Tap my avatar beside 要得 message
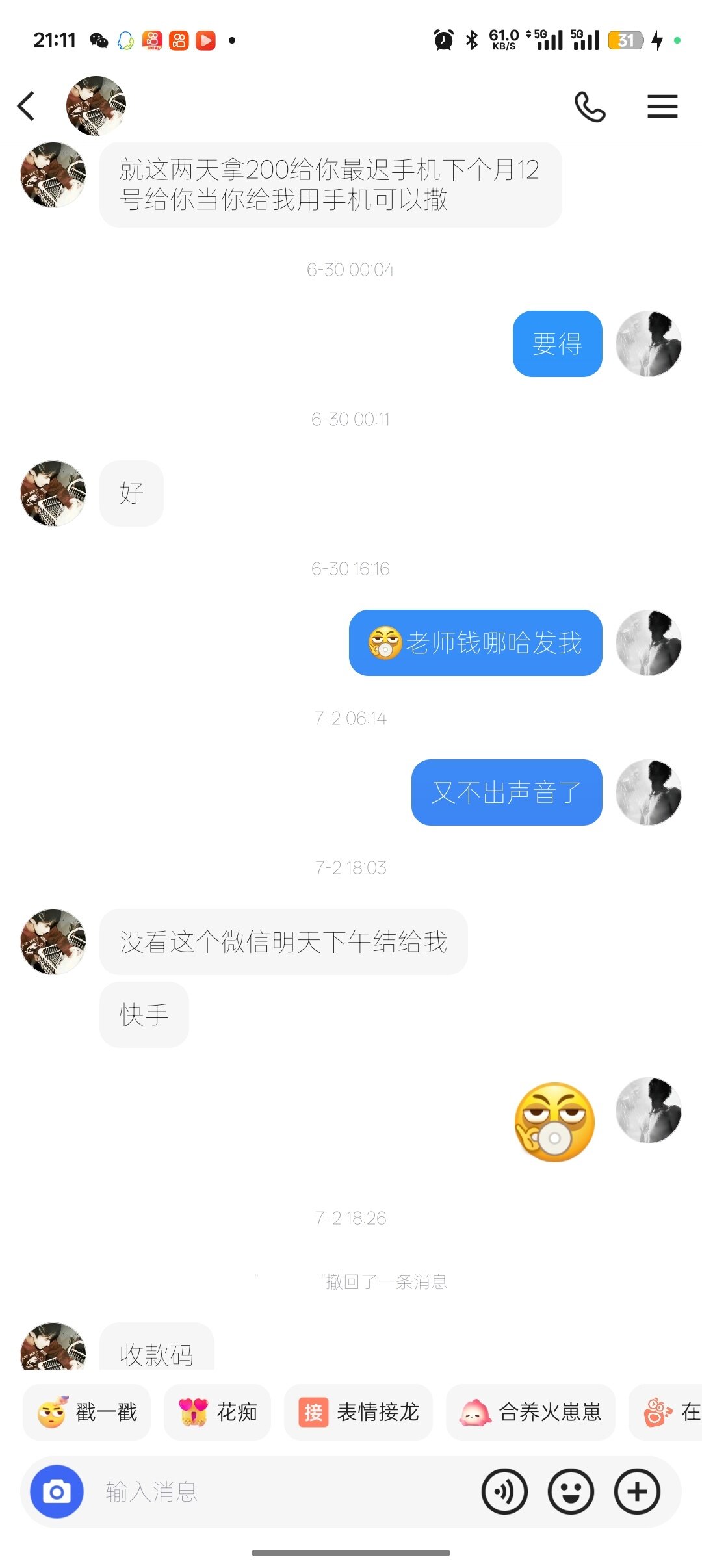The width and height of the screenshot is (702, 1568). pyautogui.click(x=649, y=344)
